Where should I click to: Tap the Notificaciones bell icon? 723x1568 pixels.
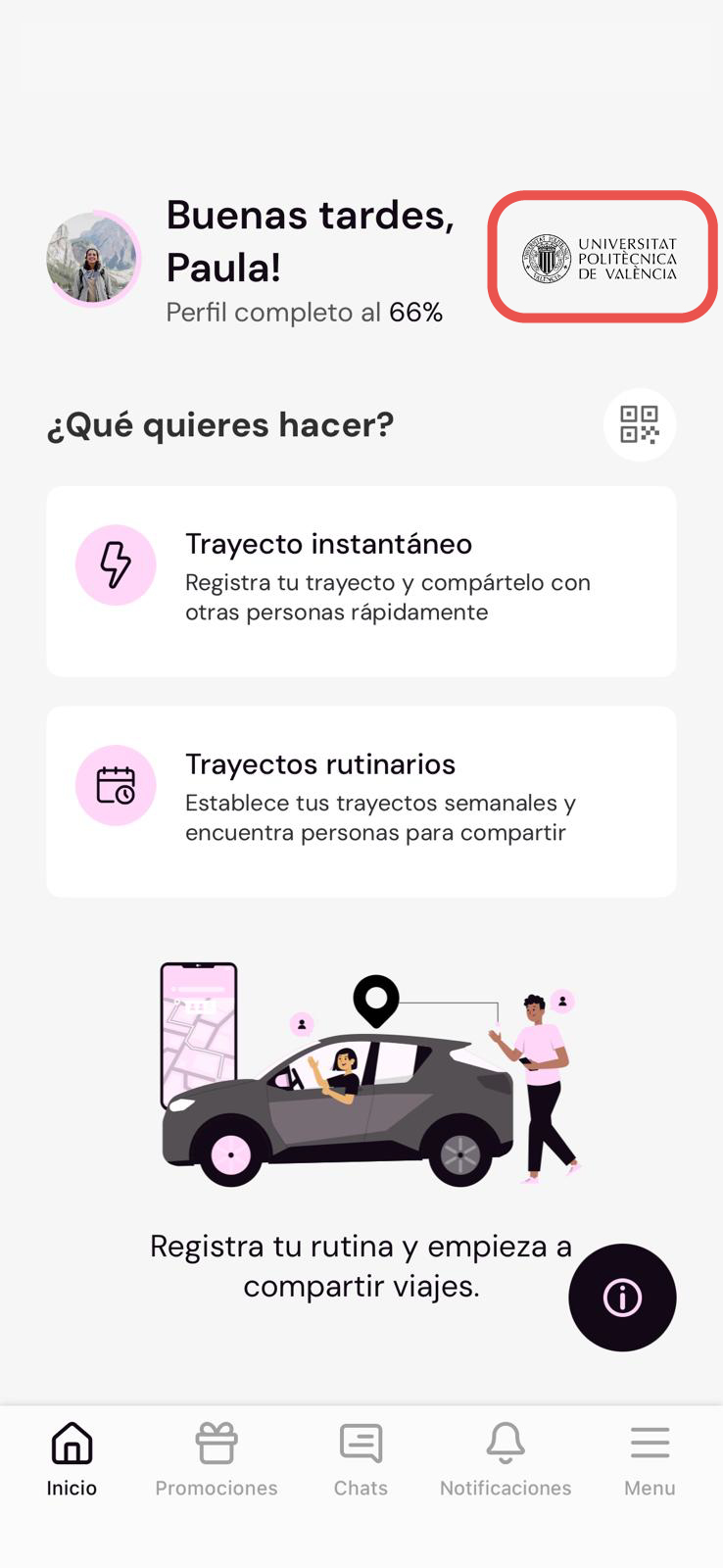[505, 1443]
